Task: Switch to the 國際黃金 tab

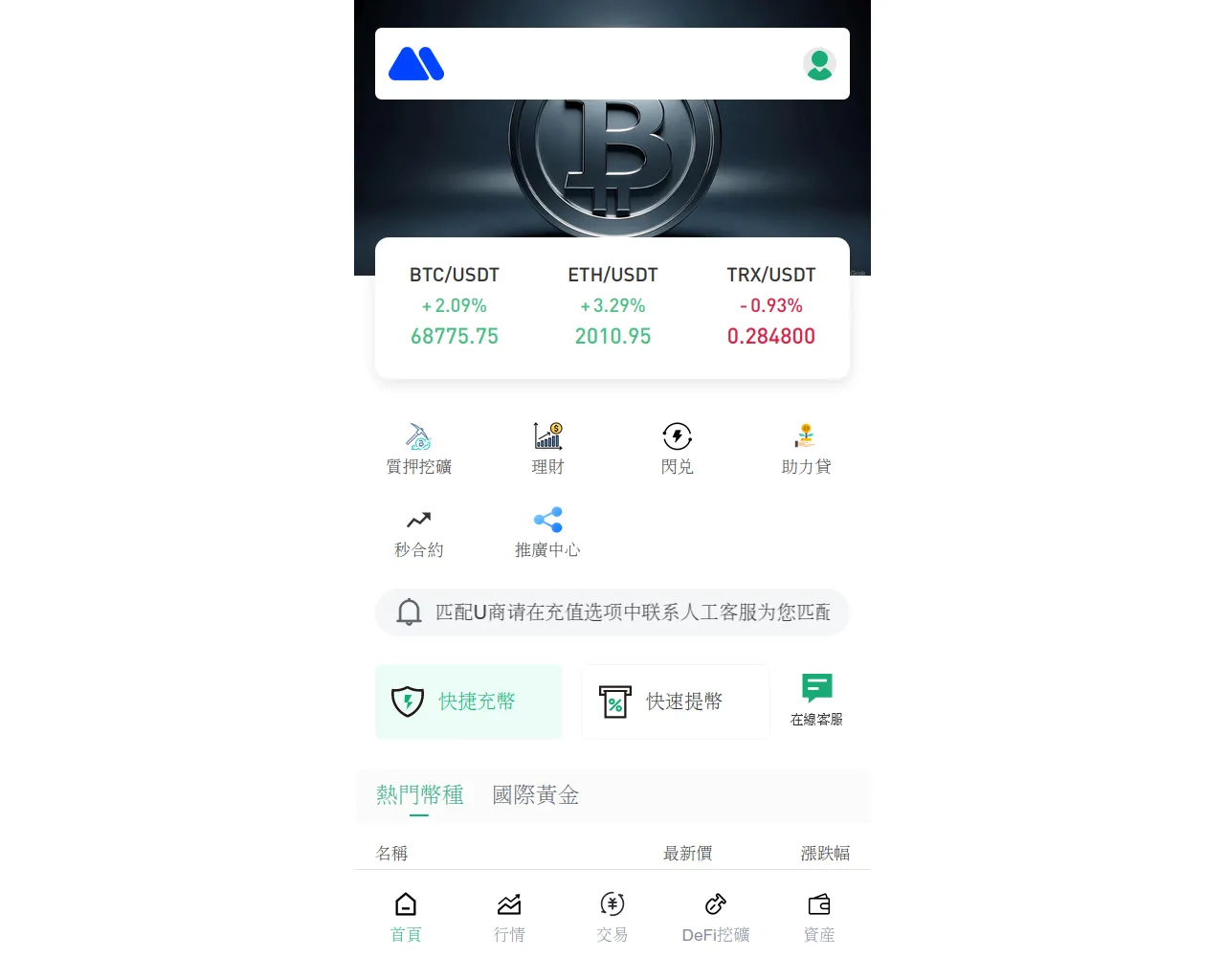Action: click(535, 795)
